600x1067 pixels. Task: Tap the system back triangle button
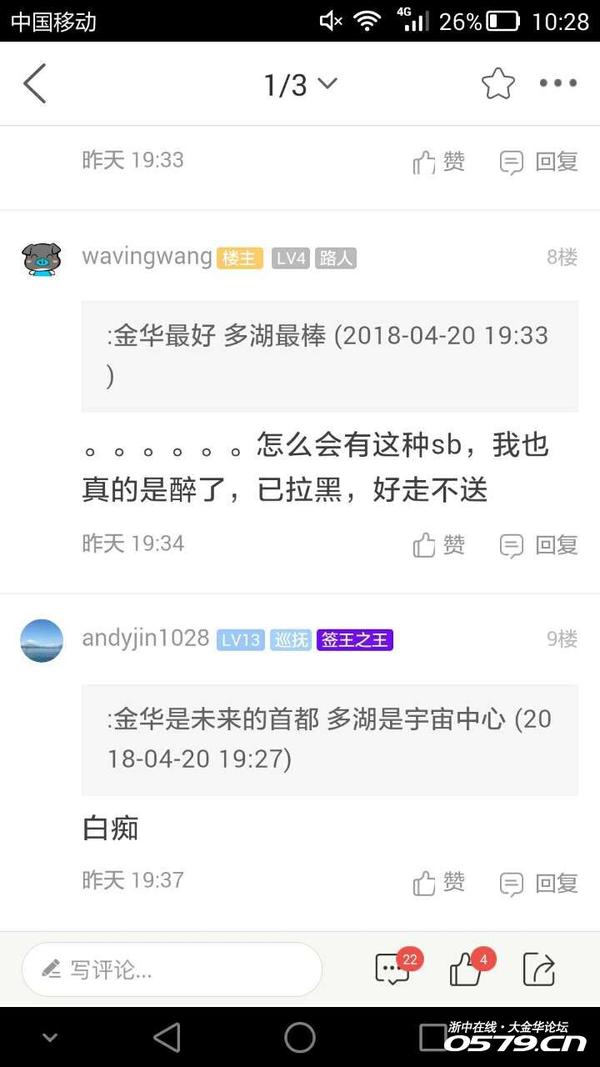[x=167, y=1038]
